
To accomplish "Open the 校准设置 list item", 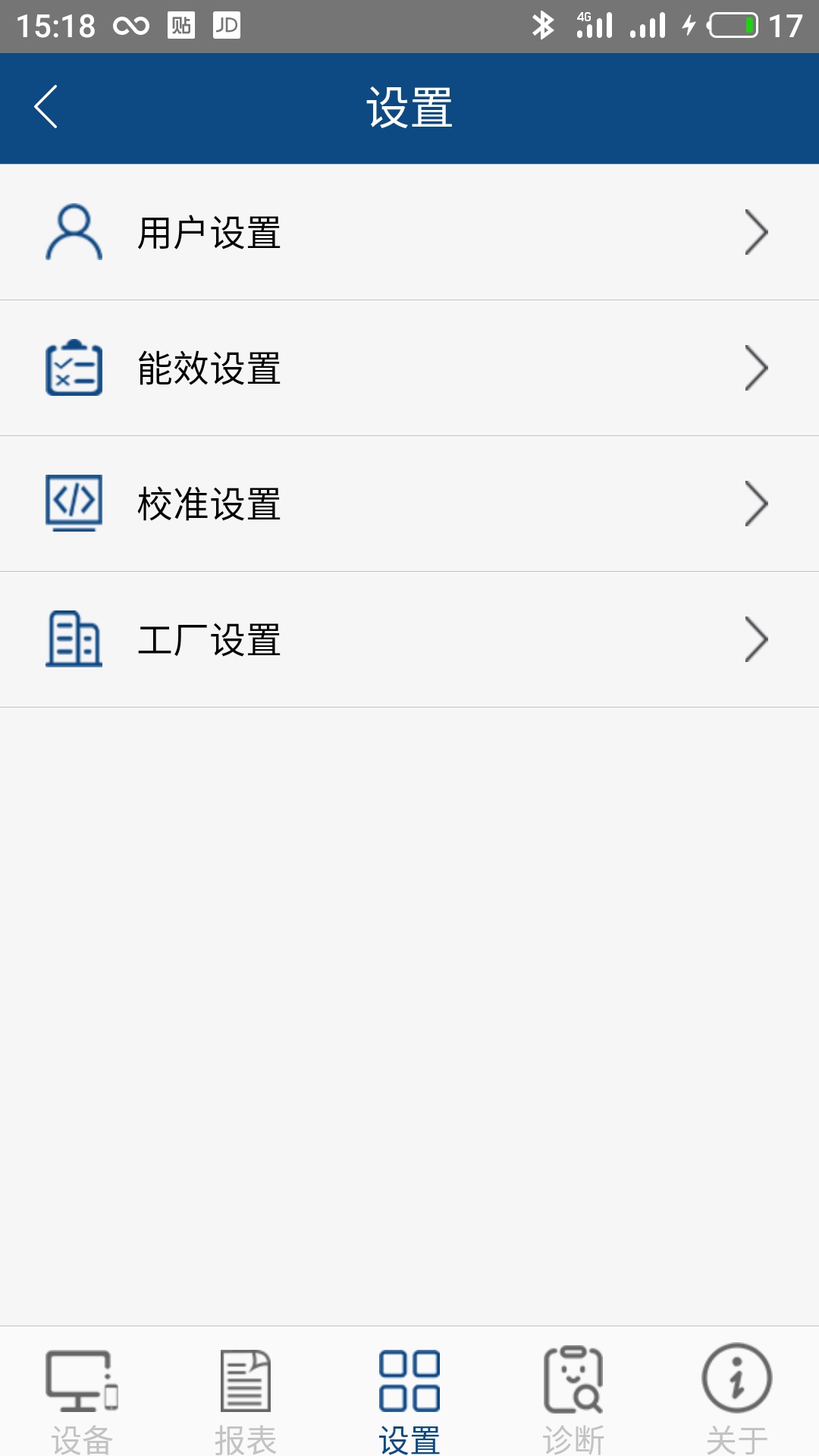I will (409, 503).
